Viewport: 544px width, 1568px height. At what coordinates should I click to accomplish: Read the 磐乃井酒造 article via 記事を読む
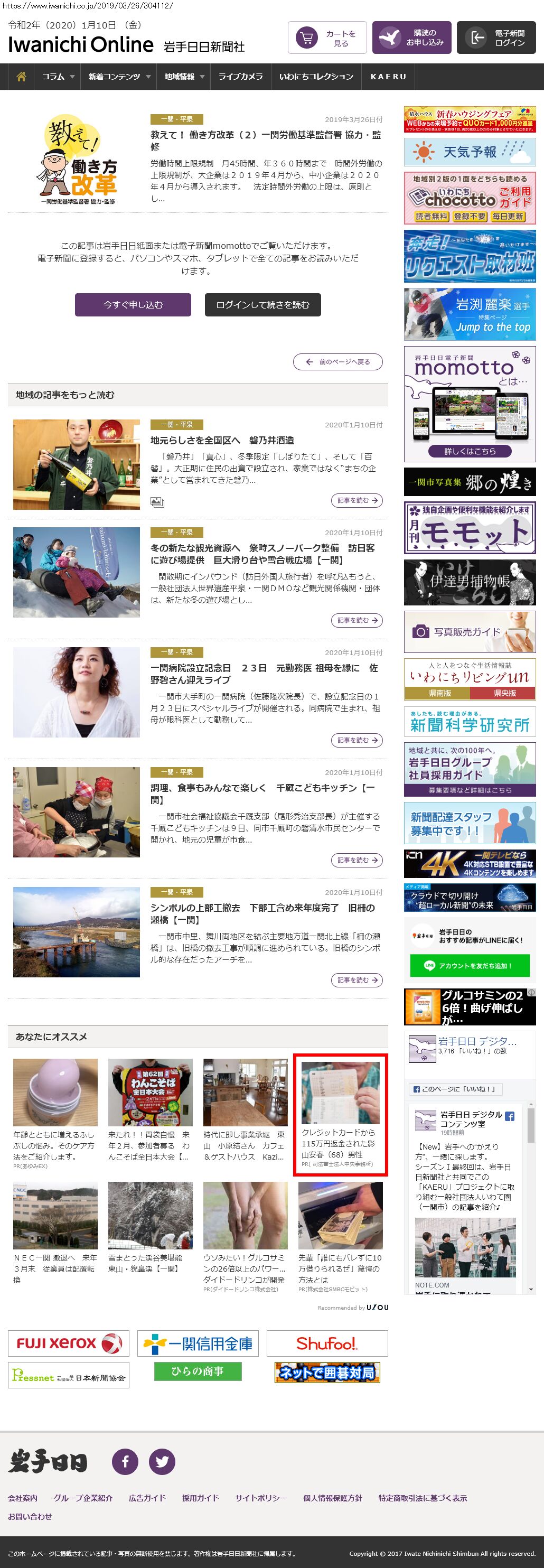coord(357,500)
